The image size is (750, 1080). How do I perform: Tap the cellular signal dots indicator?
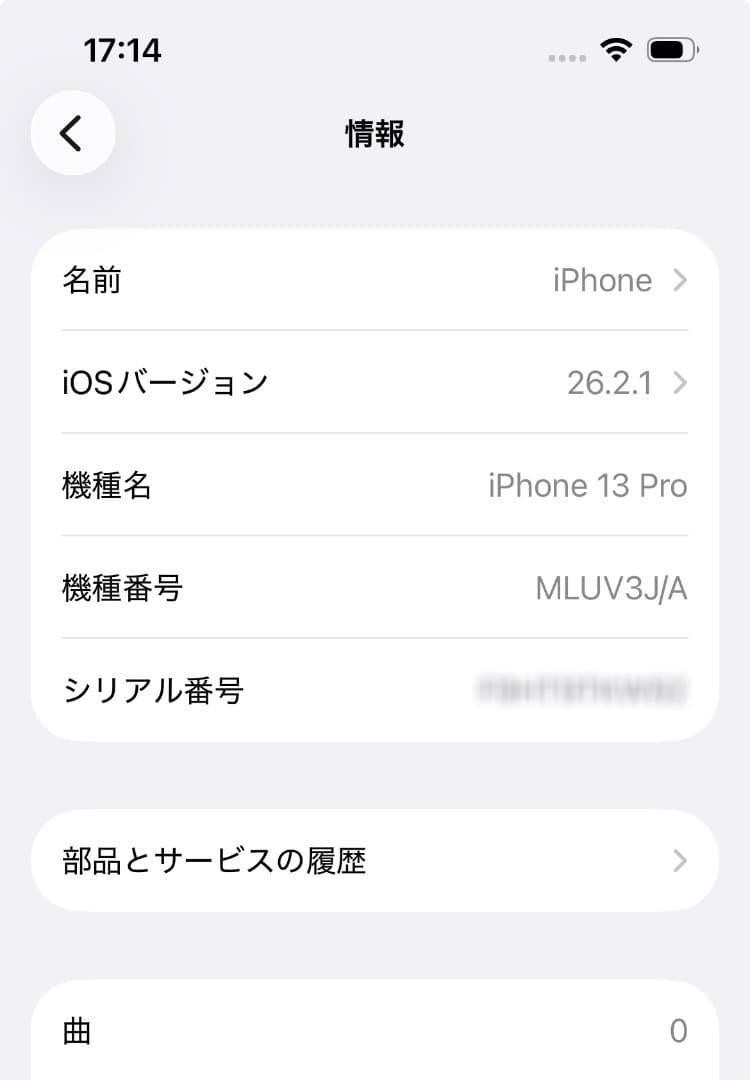pos(565,57)
